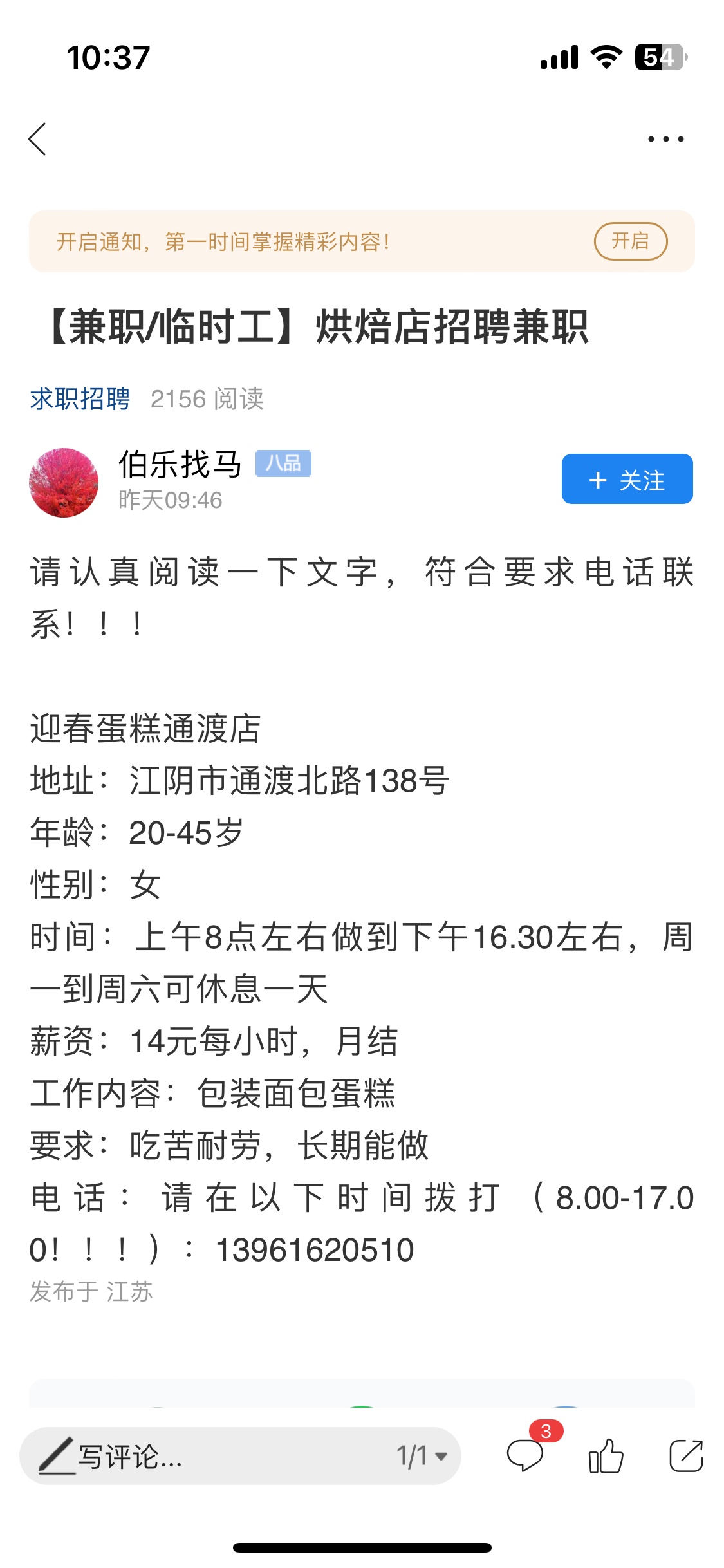This screenshot has height=1568, width=724.
Task: Open the 求职招聘 category link
Action: (80, 399)
